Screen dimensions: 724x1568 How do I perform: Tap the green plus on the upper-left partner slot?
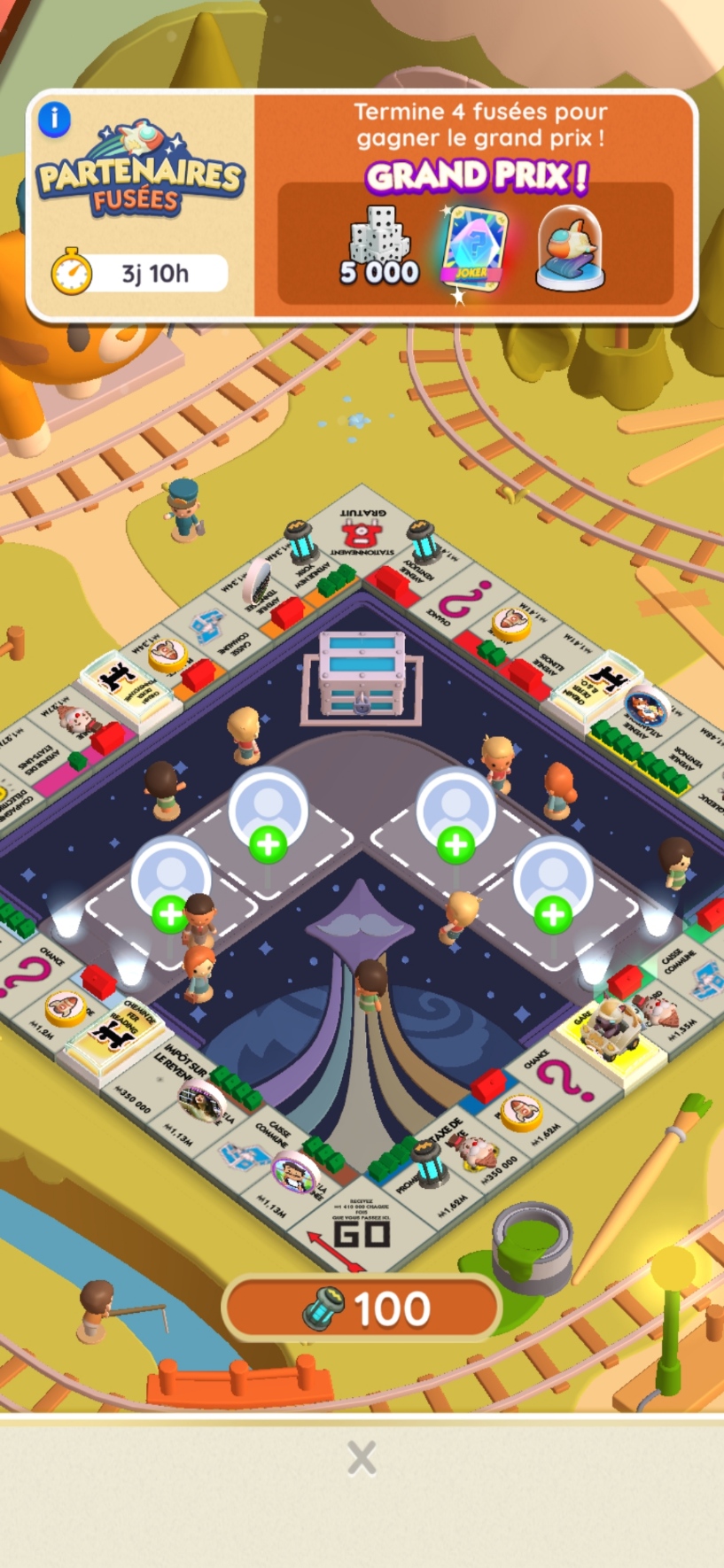click(267, 844)
